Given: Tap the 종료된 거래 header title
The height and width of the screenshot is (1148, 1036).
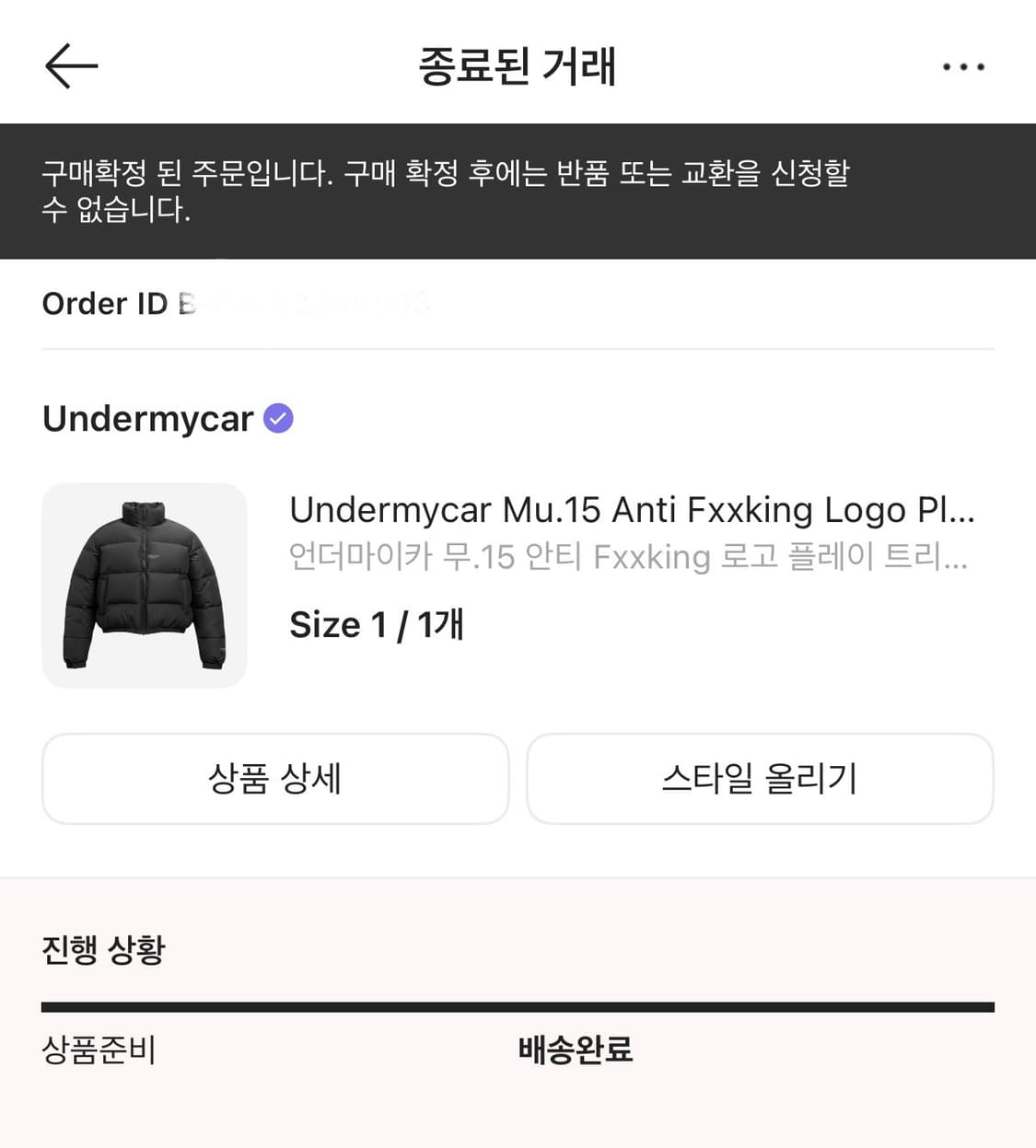Looking at the screenshot, I should (518, 65).
